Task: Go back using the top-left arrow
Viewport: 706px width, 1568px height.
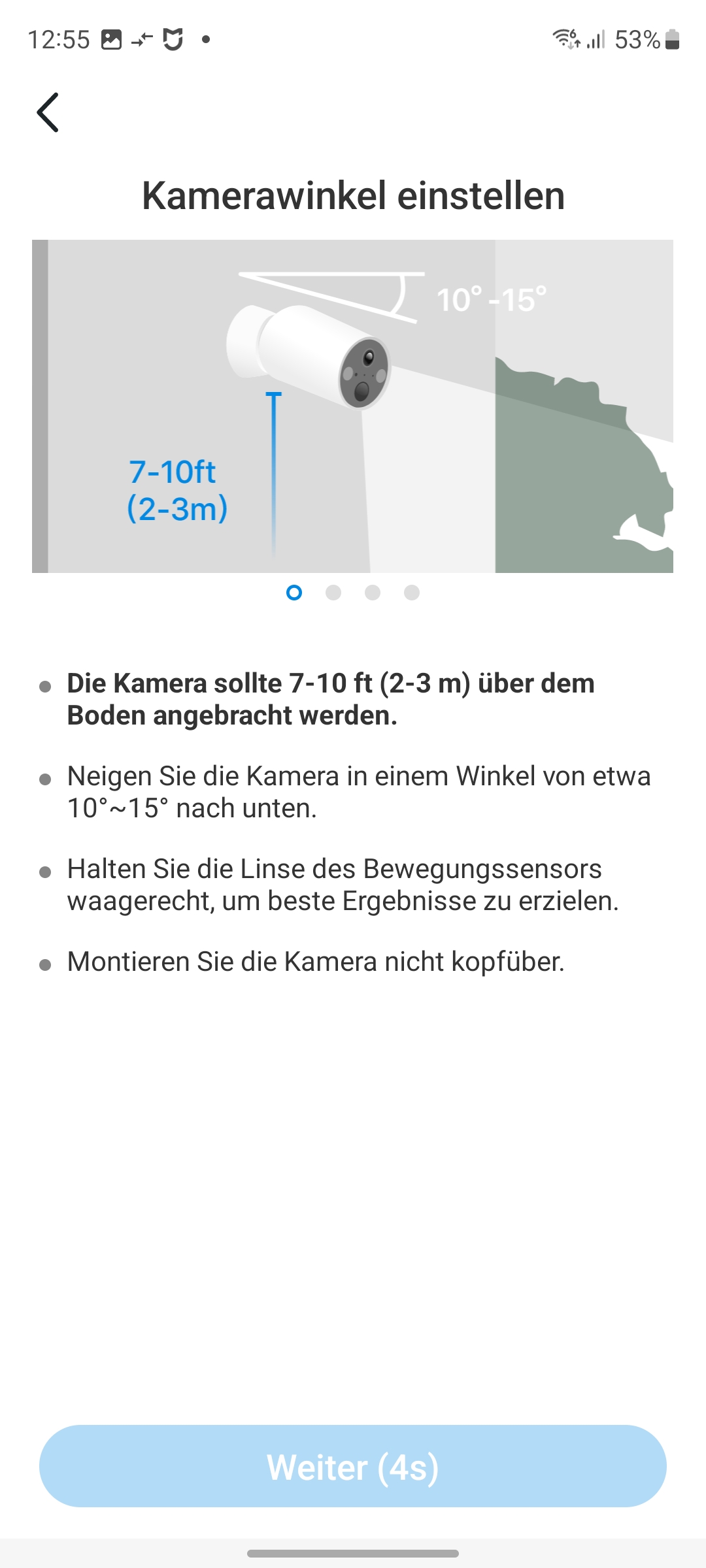Action: (48, 112)
